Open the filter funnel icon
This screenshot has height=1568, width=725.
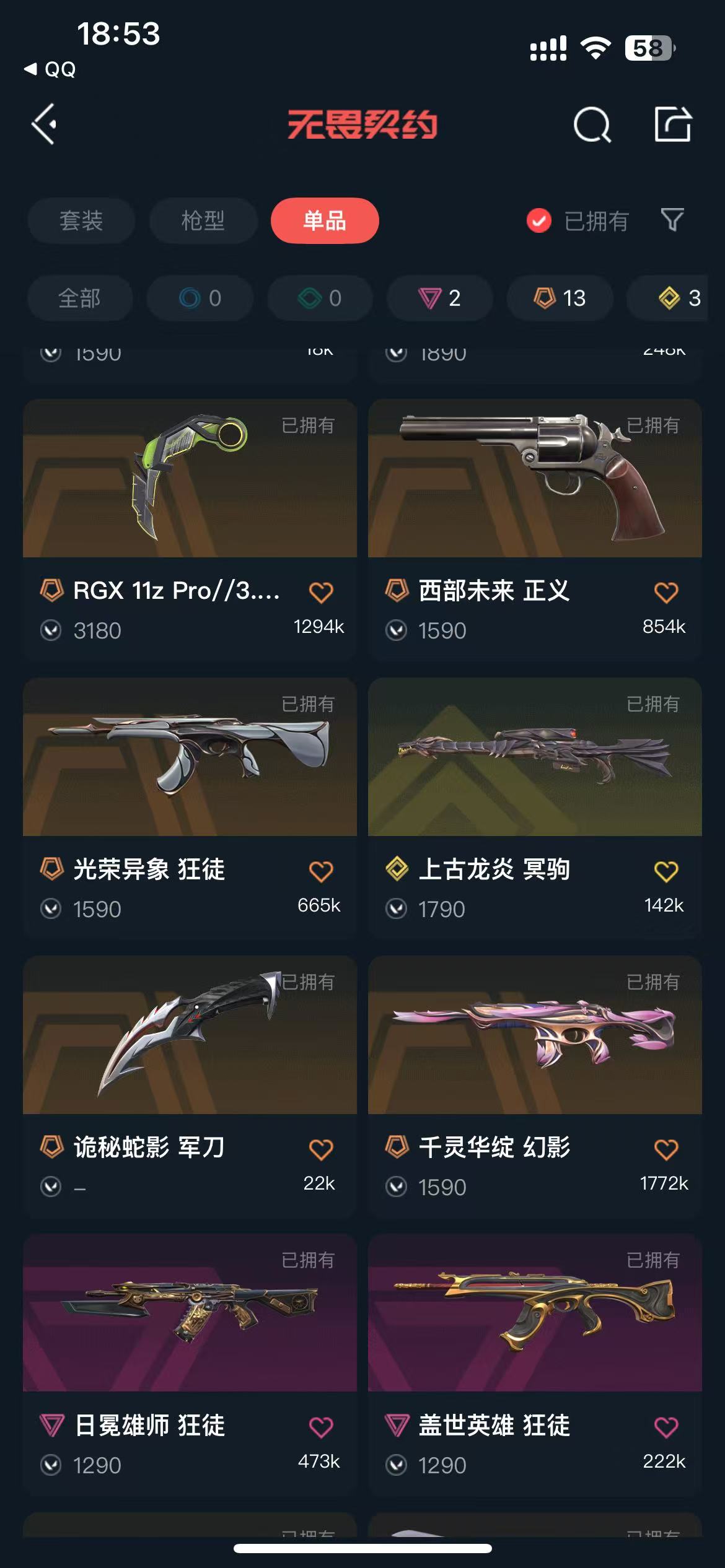[x=672, y=220]
